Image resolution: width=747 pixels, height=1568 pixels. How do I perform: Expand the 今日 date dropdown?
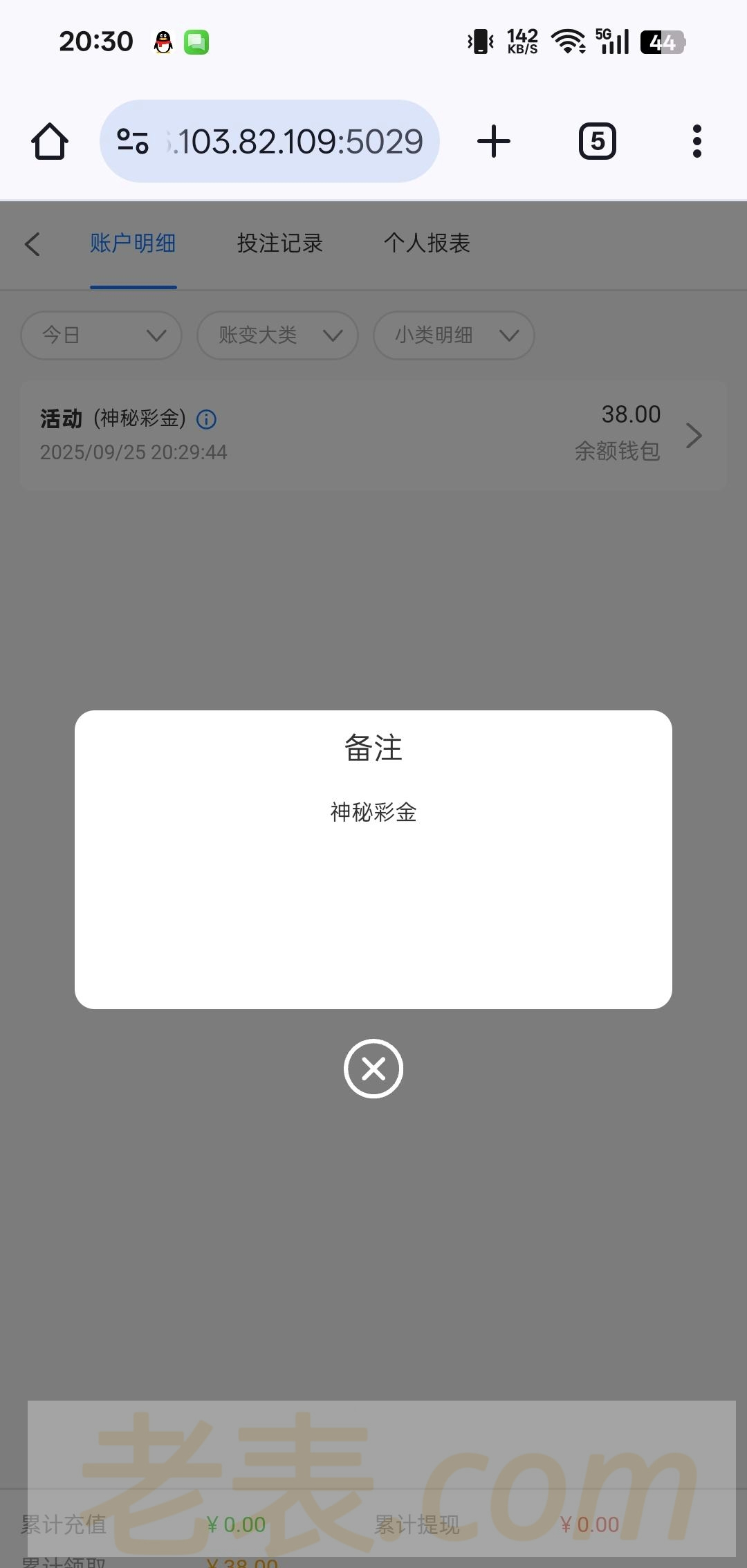click(102, 335)
